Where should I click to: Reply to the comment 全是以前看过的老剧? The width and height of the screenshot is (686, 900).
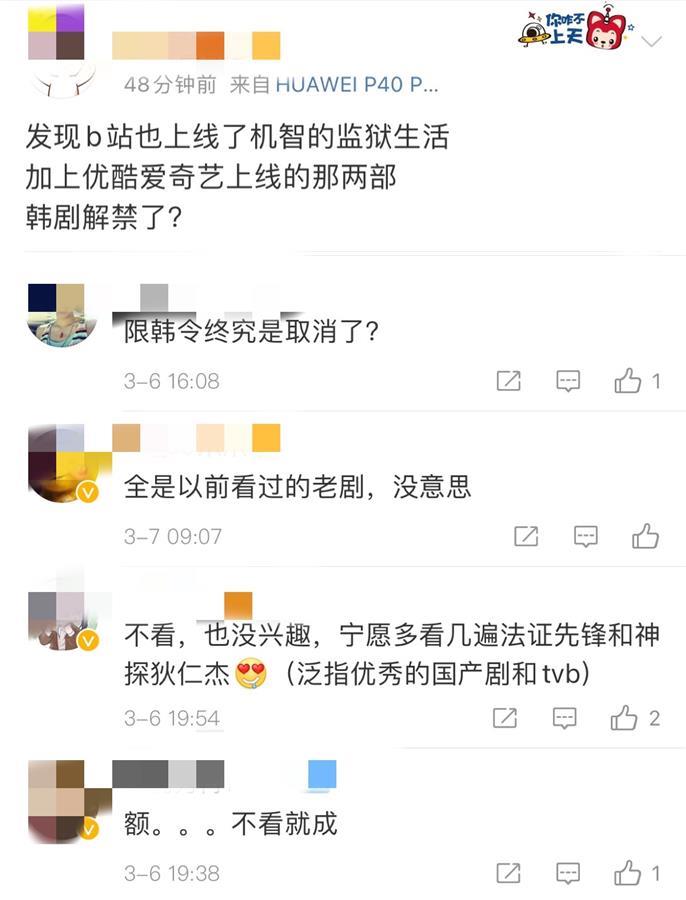(586, 537)
